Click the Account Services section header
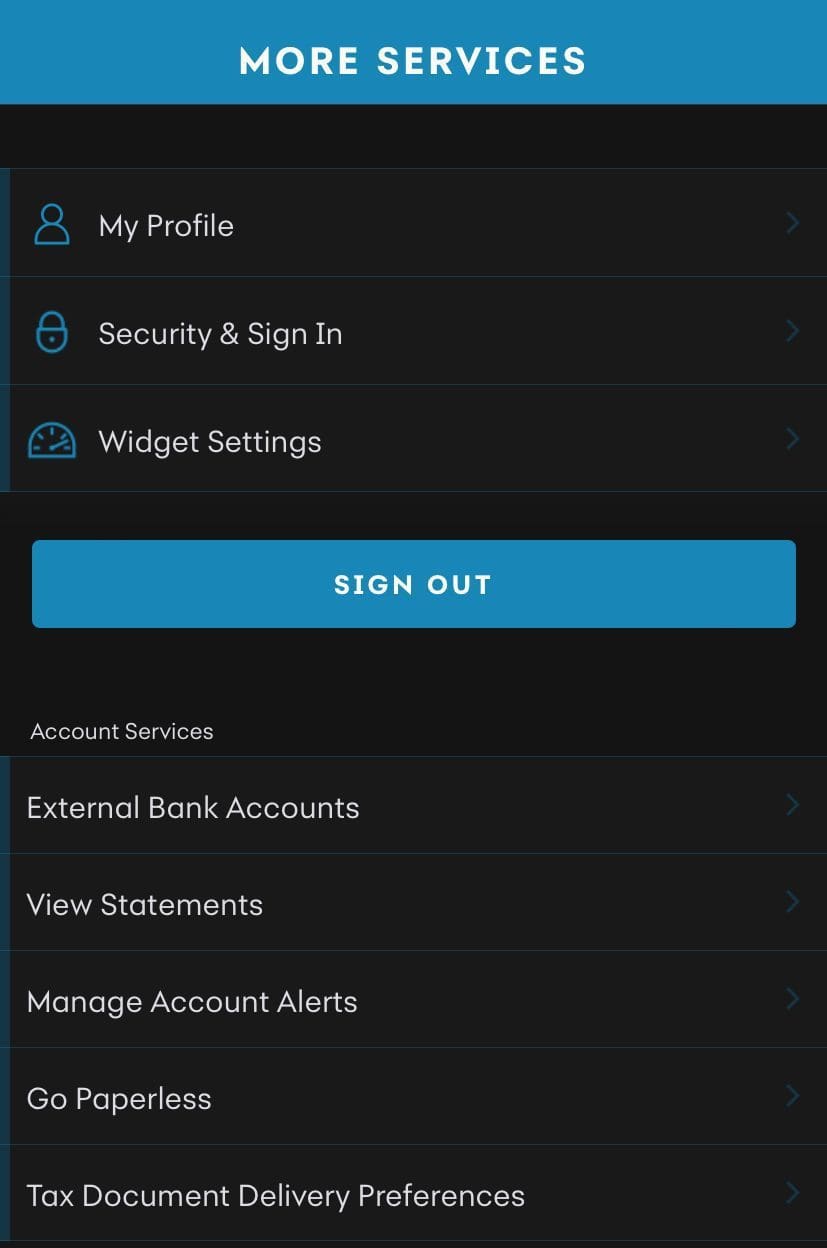The width and height of the screenshot is (827, 1248). coord(121,731)
